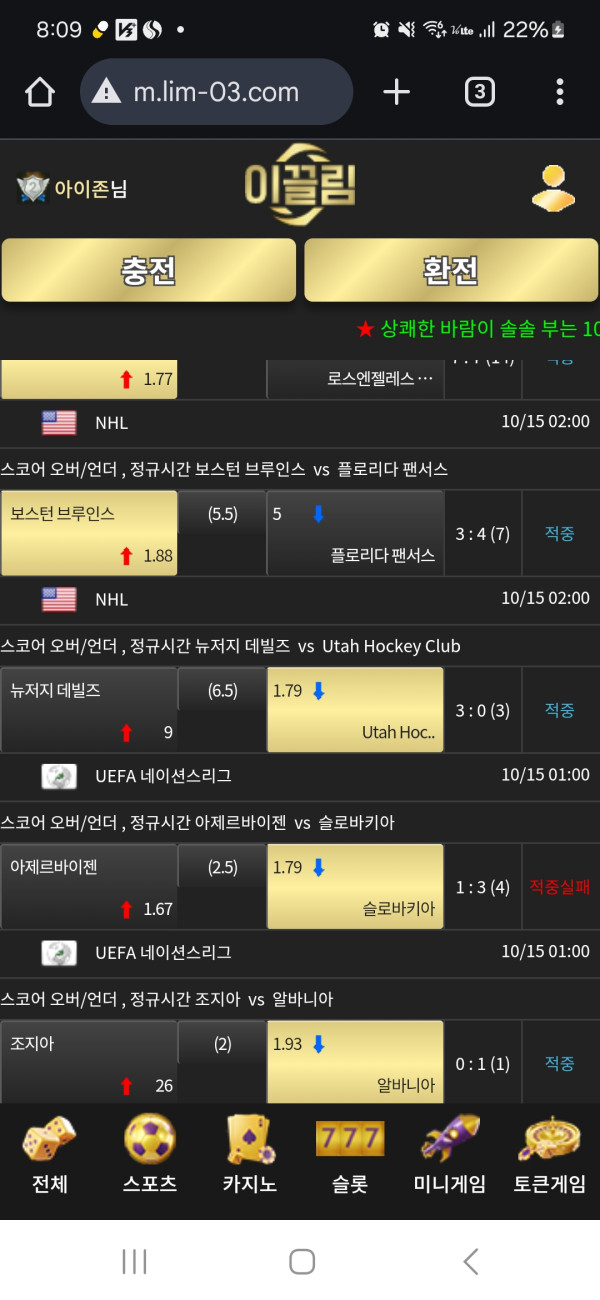Switch to the 전체 tab
The height and width of the screenshot is (1300, 600).
50,1156
